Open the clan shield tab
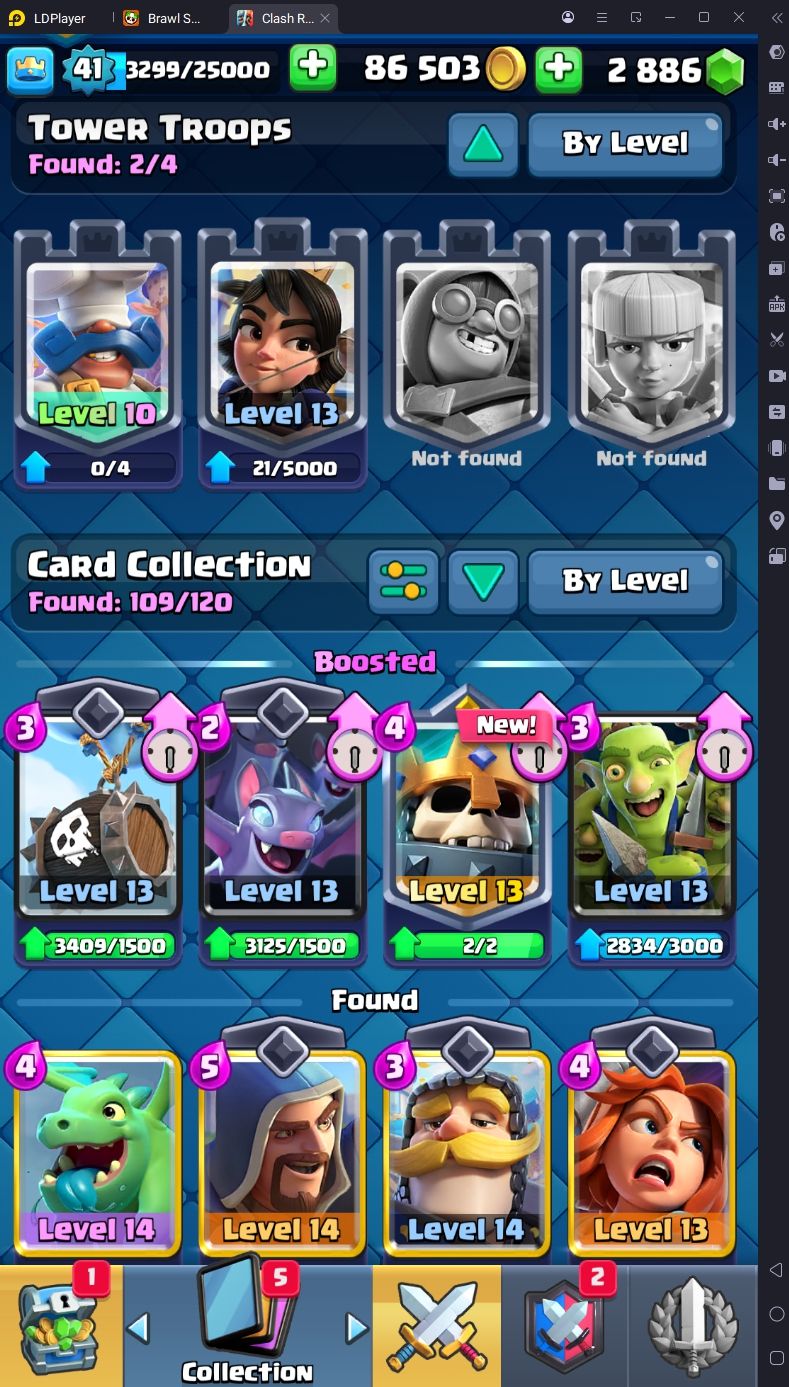Screen dimensions: 789x1387 [x=565, y=1325]
